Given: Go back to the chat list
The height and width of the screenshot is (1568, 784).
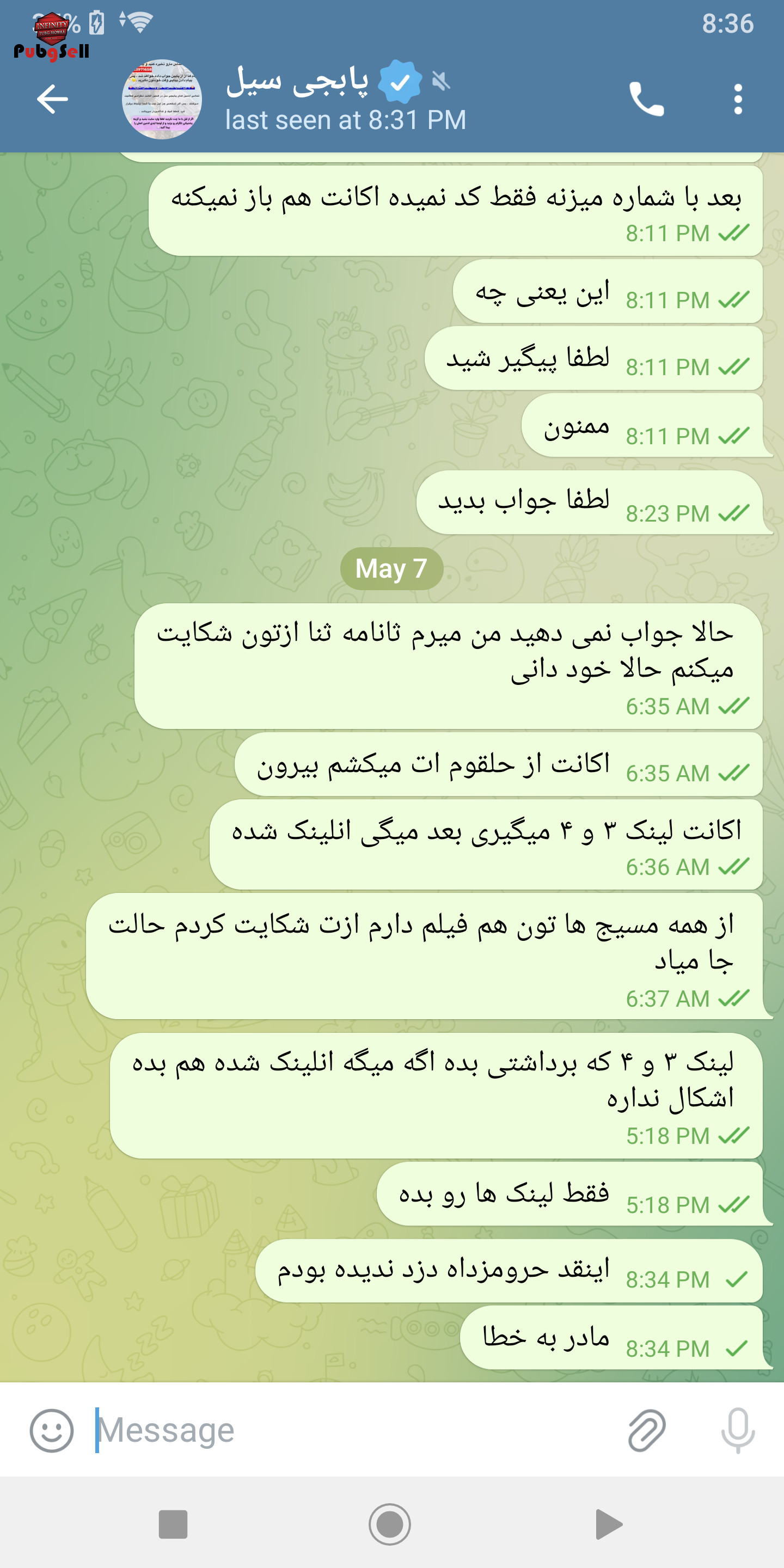Looking at the screenshot, I should [52, 99].
